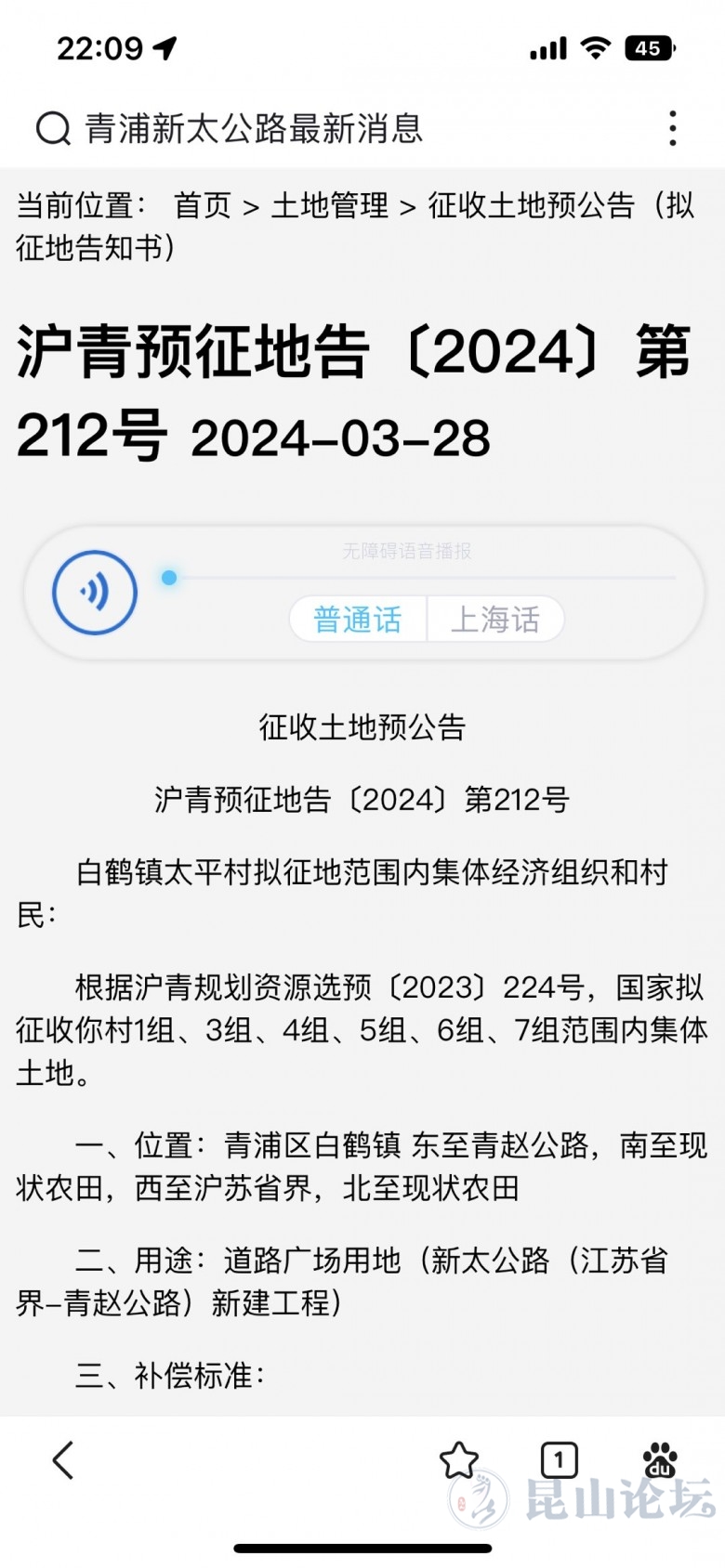The height and width of the screenshot is (1568, 725).
Task: Switch voice to 上海话
Action: point(494,619)
